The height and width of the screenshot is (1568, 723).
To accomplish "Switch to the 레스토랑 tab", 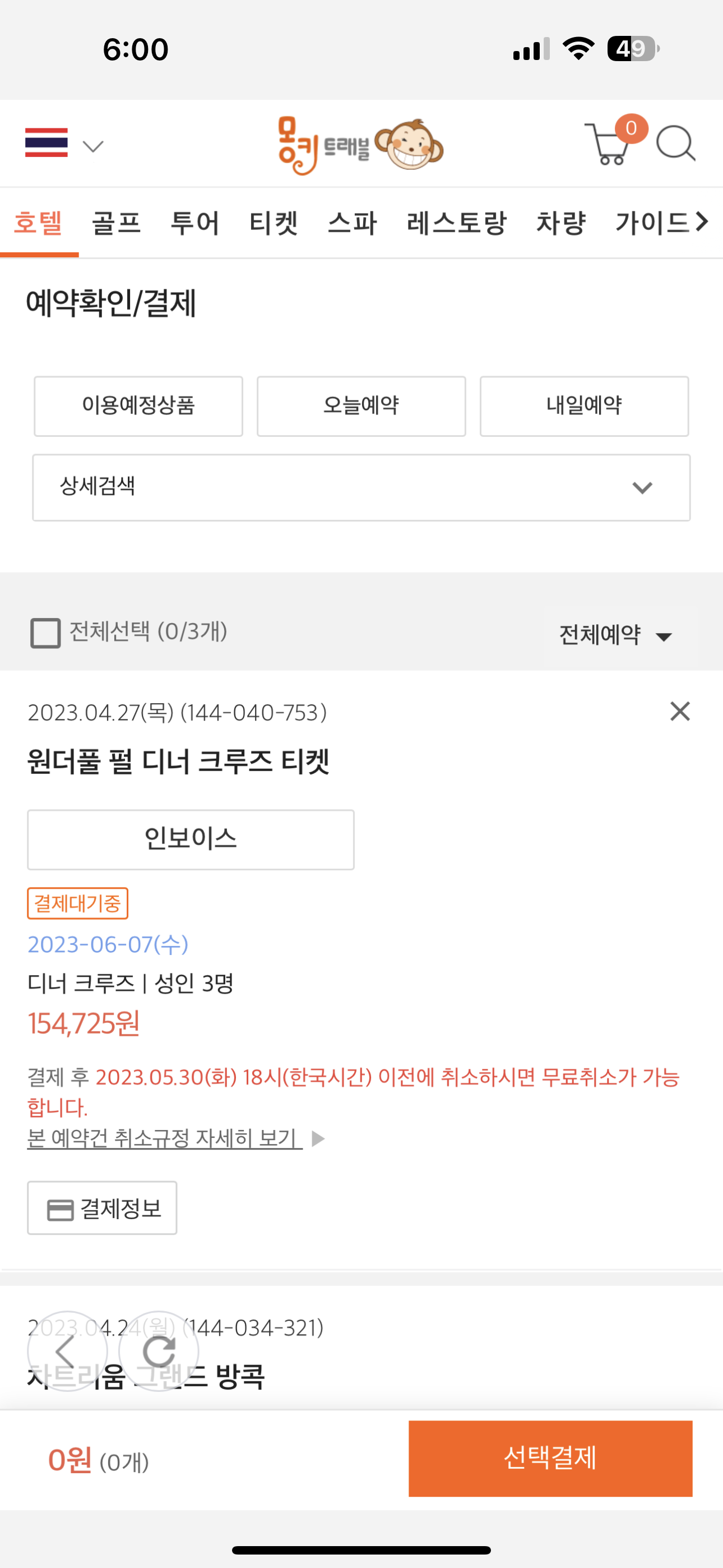I will point(456,222).
